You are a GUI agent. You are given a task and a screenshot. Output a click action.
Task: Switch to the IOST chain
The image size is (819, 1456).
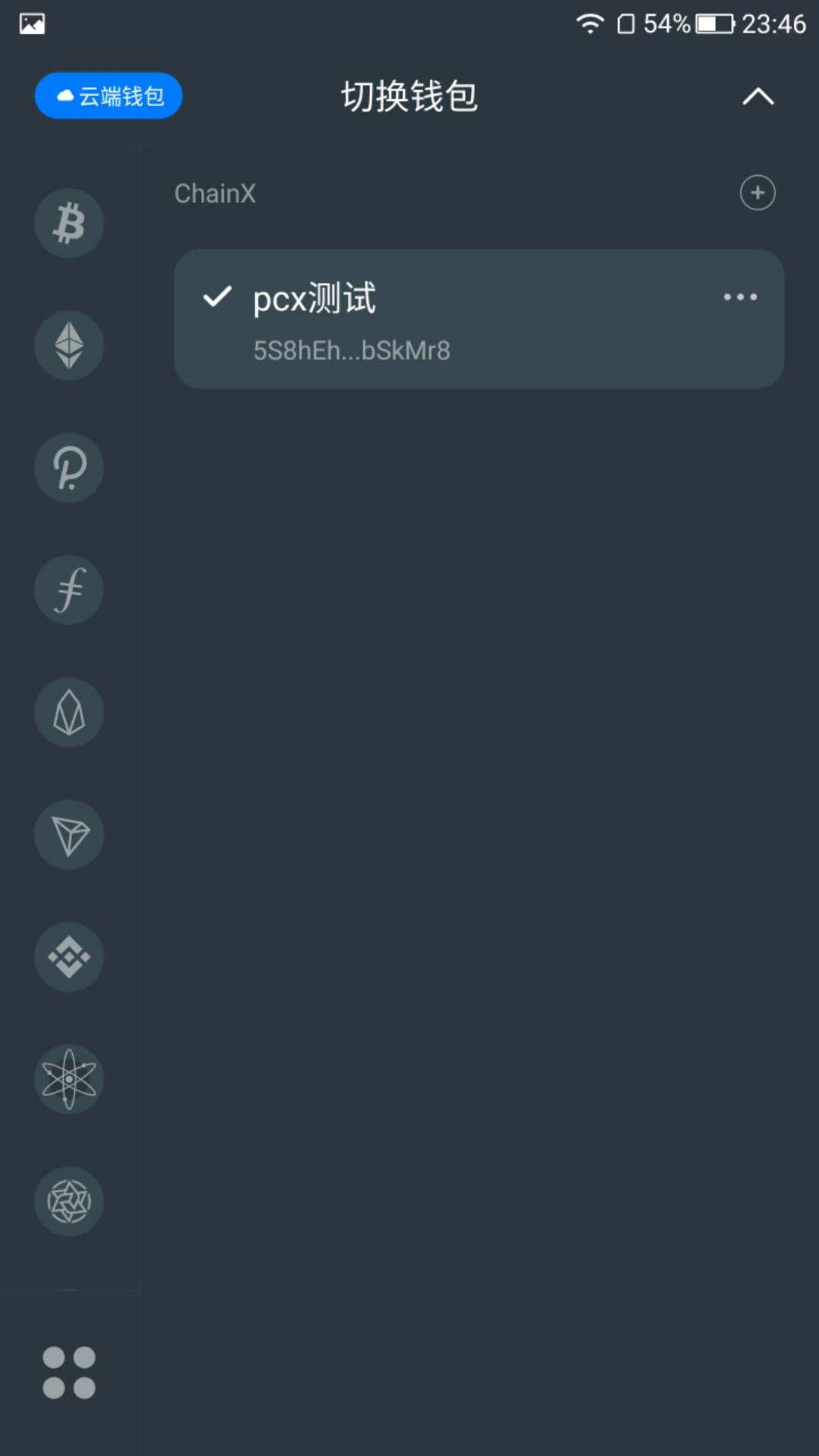(69, 1201)
